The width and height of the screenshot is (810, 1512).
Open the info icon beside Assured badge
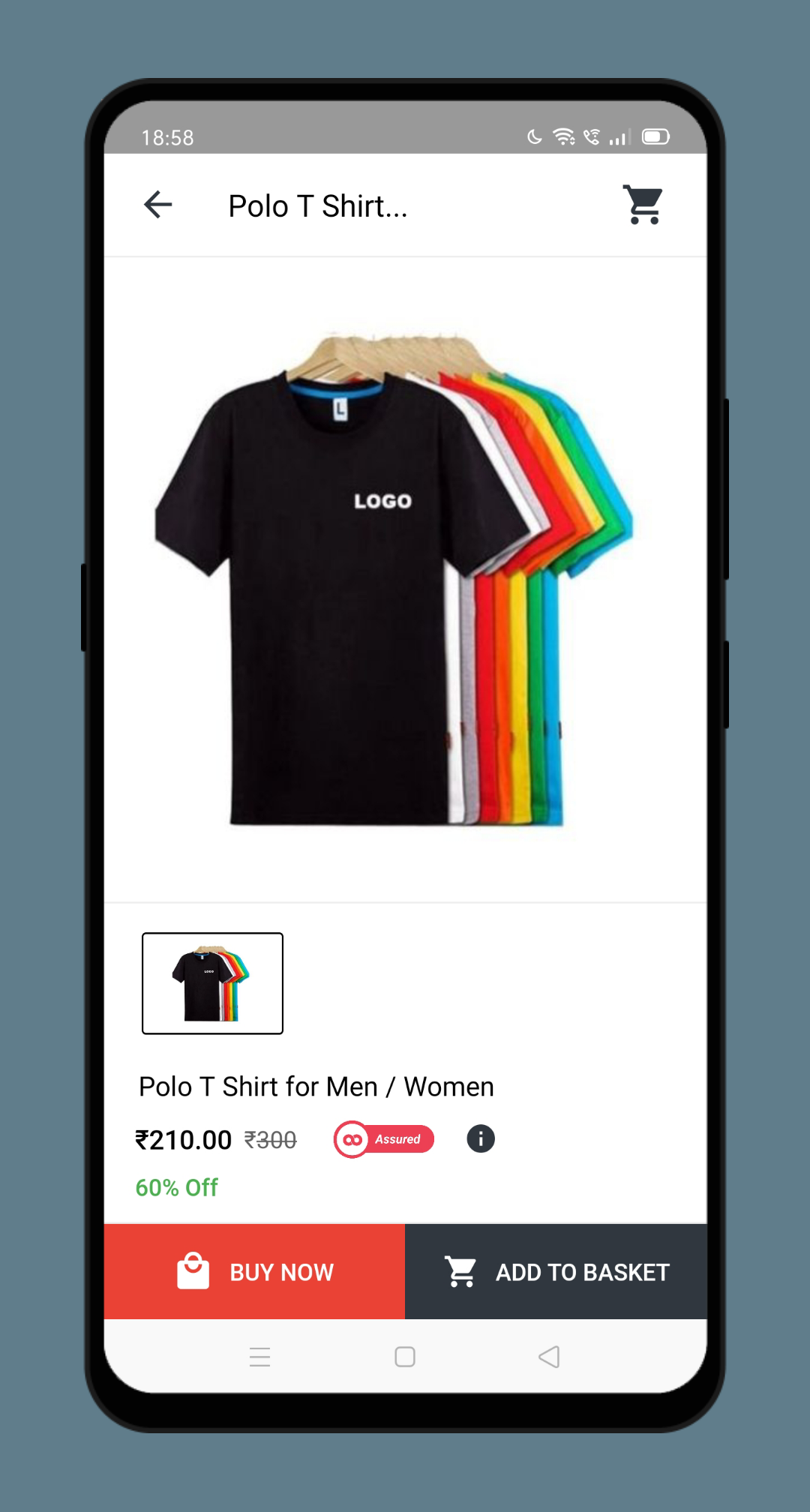click(x=481, y=1138)
